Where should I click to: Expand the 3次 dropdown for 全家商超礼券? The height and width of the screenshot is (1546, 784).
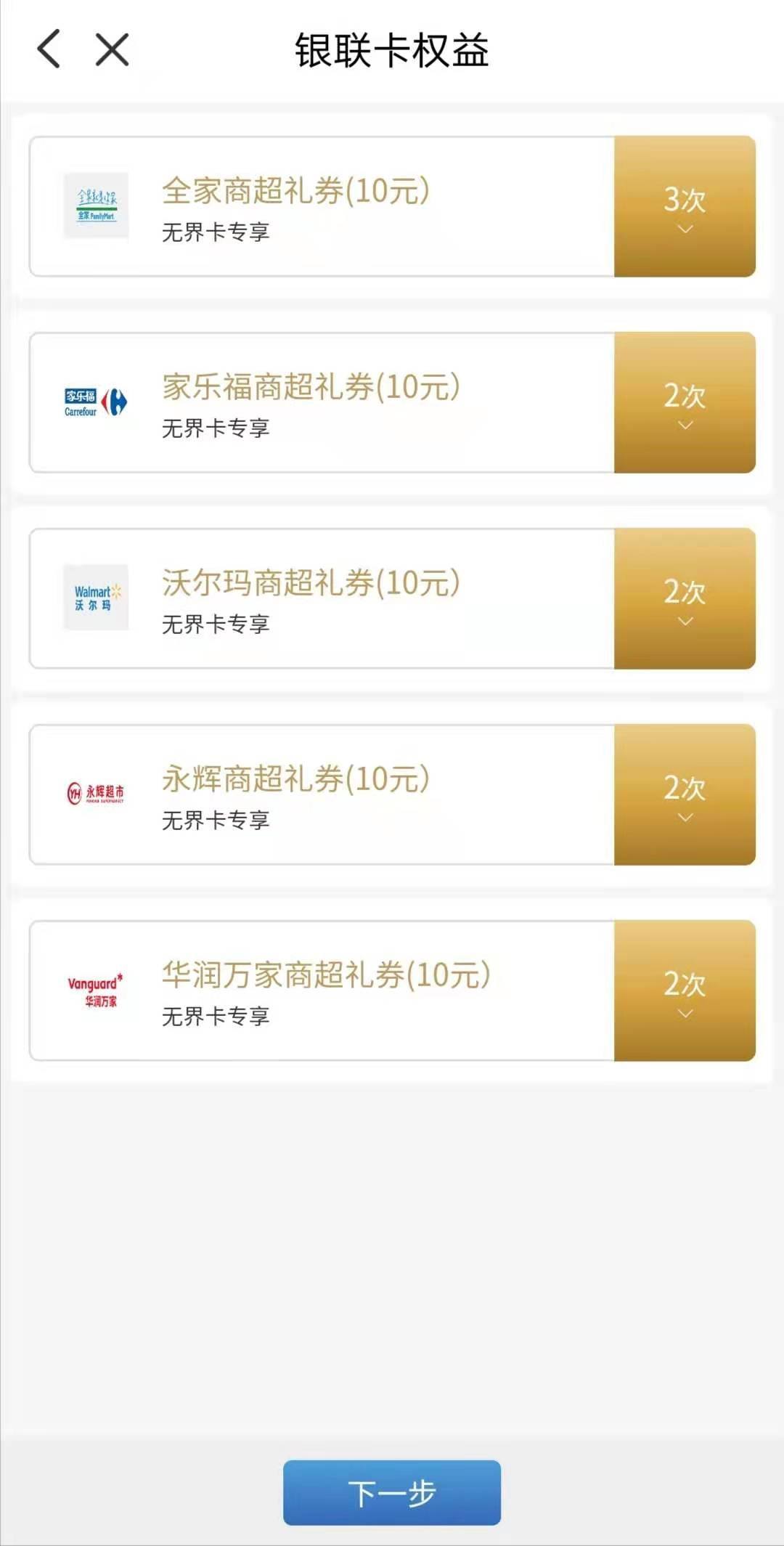coord(685,206)
